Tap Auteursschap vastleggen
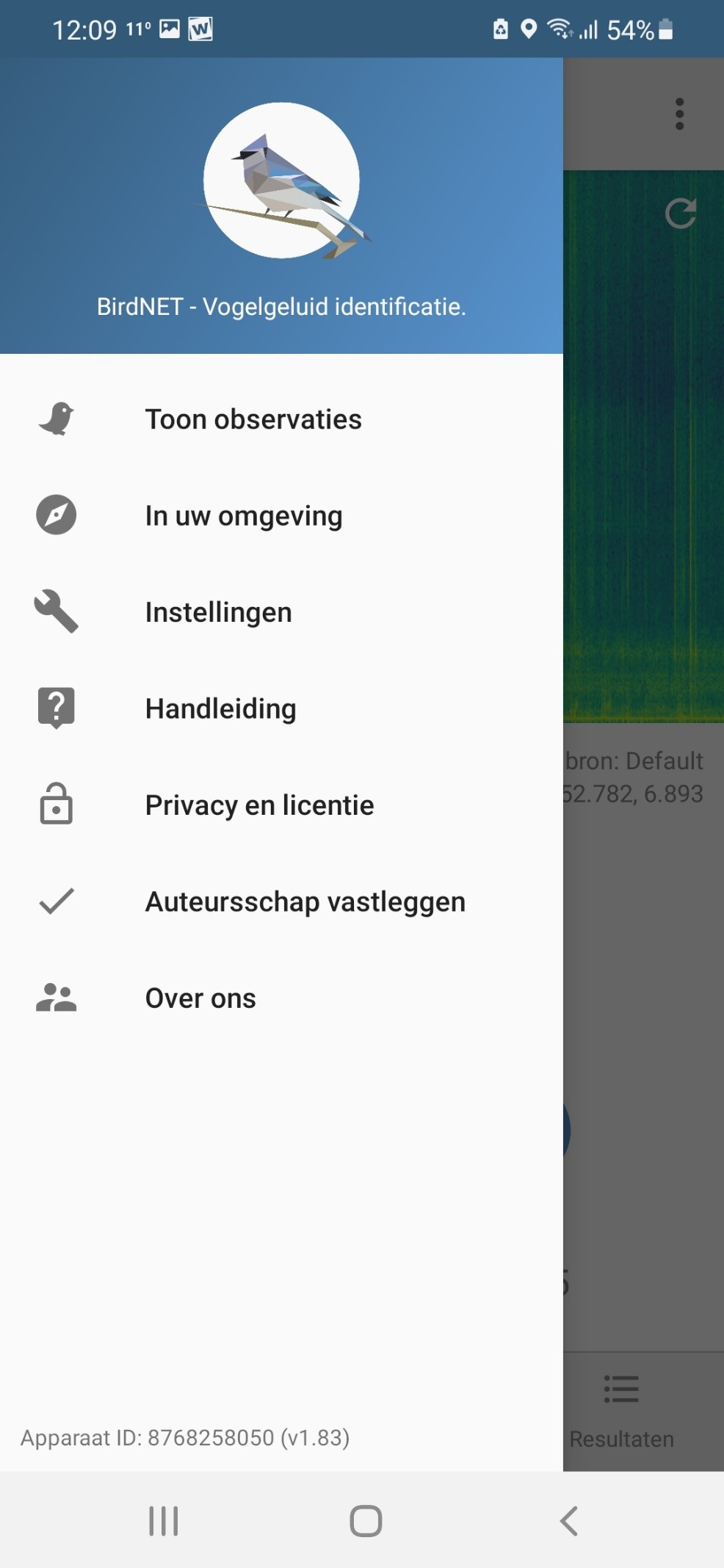 pos(281,901)
